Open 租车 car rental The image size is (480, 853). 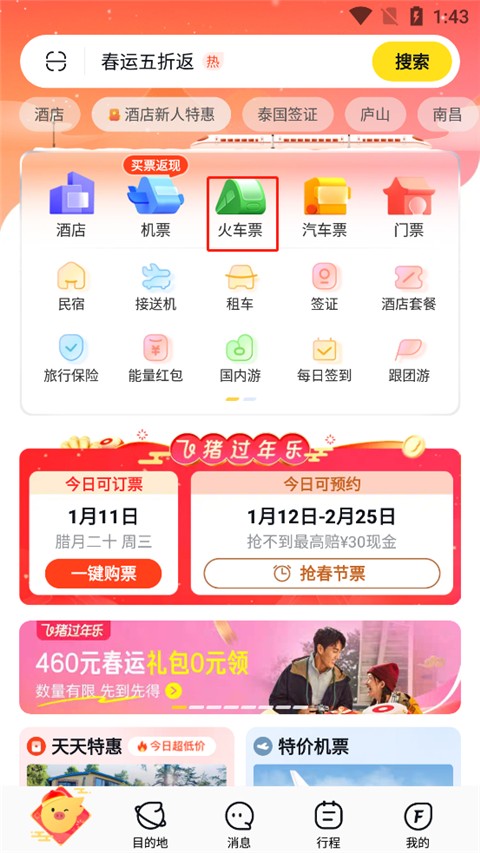[241, 286]
